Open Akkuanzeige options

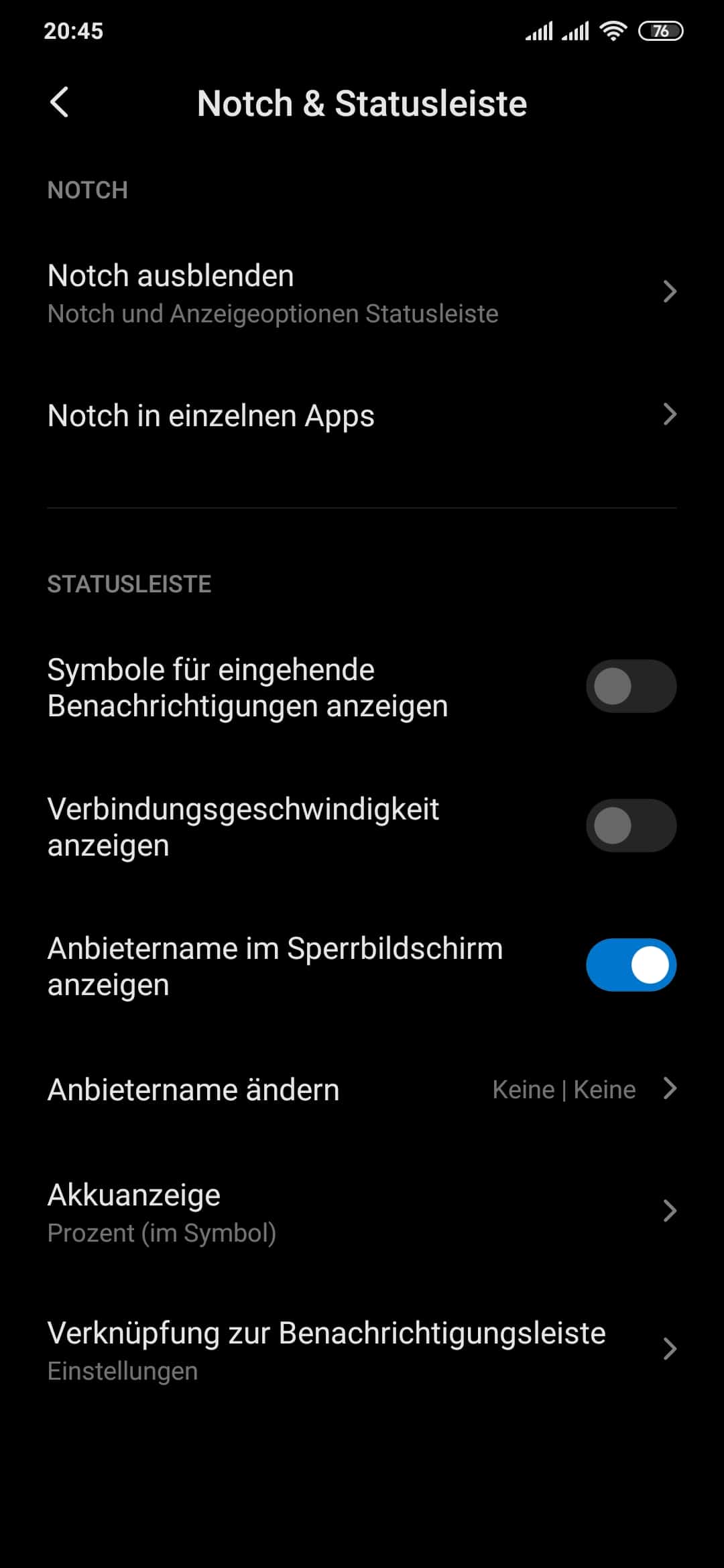click(362, 1212)
